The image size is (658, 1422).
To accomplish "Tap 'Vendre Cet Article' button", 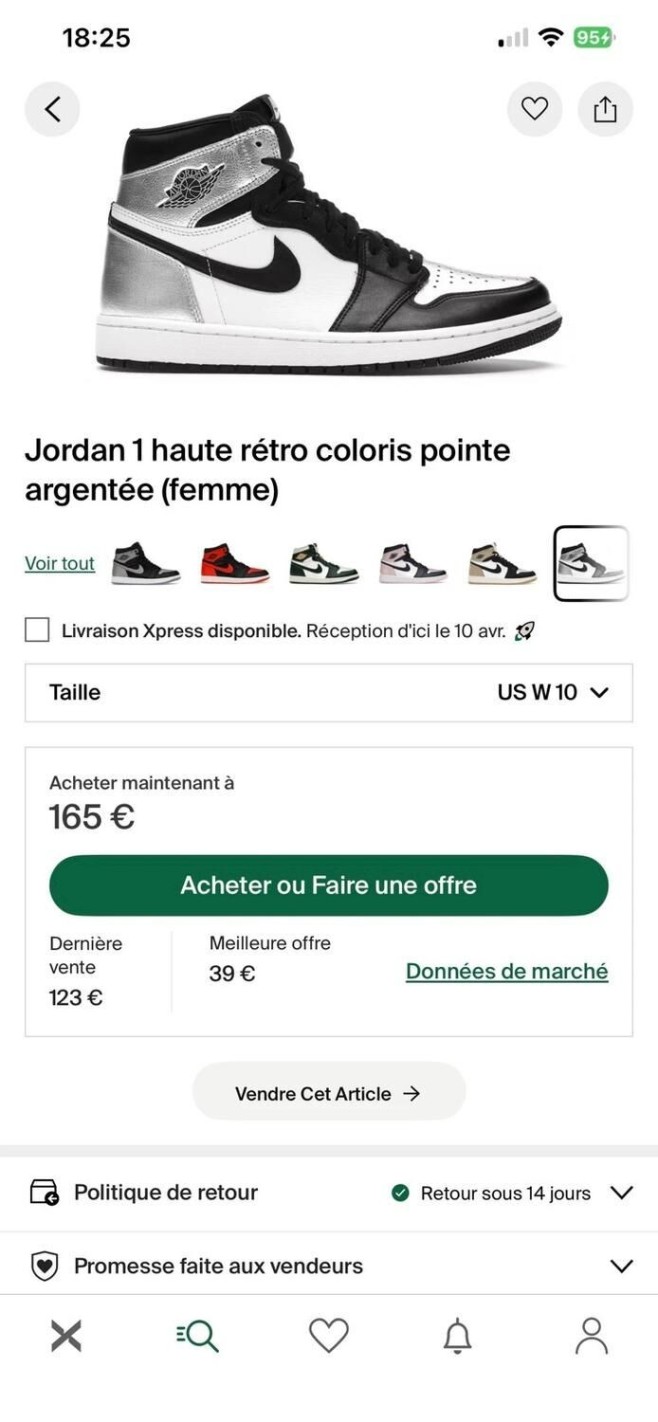I will click(x=329, y=1093).
